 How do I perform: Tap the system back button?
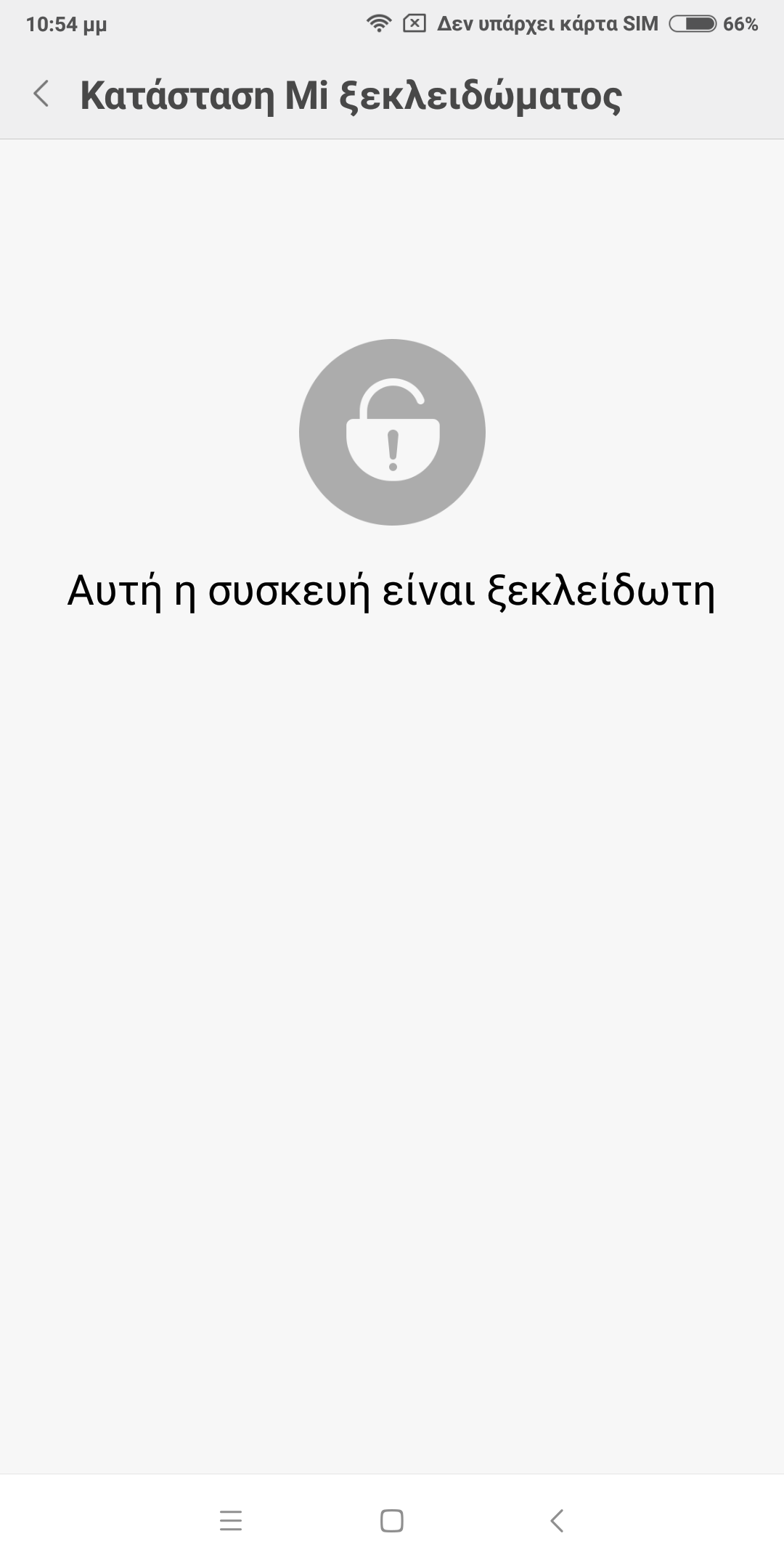557,1520
